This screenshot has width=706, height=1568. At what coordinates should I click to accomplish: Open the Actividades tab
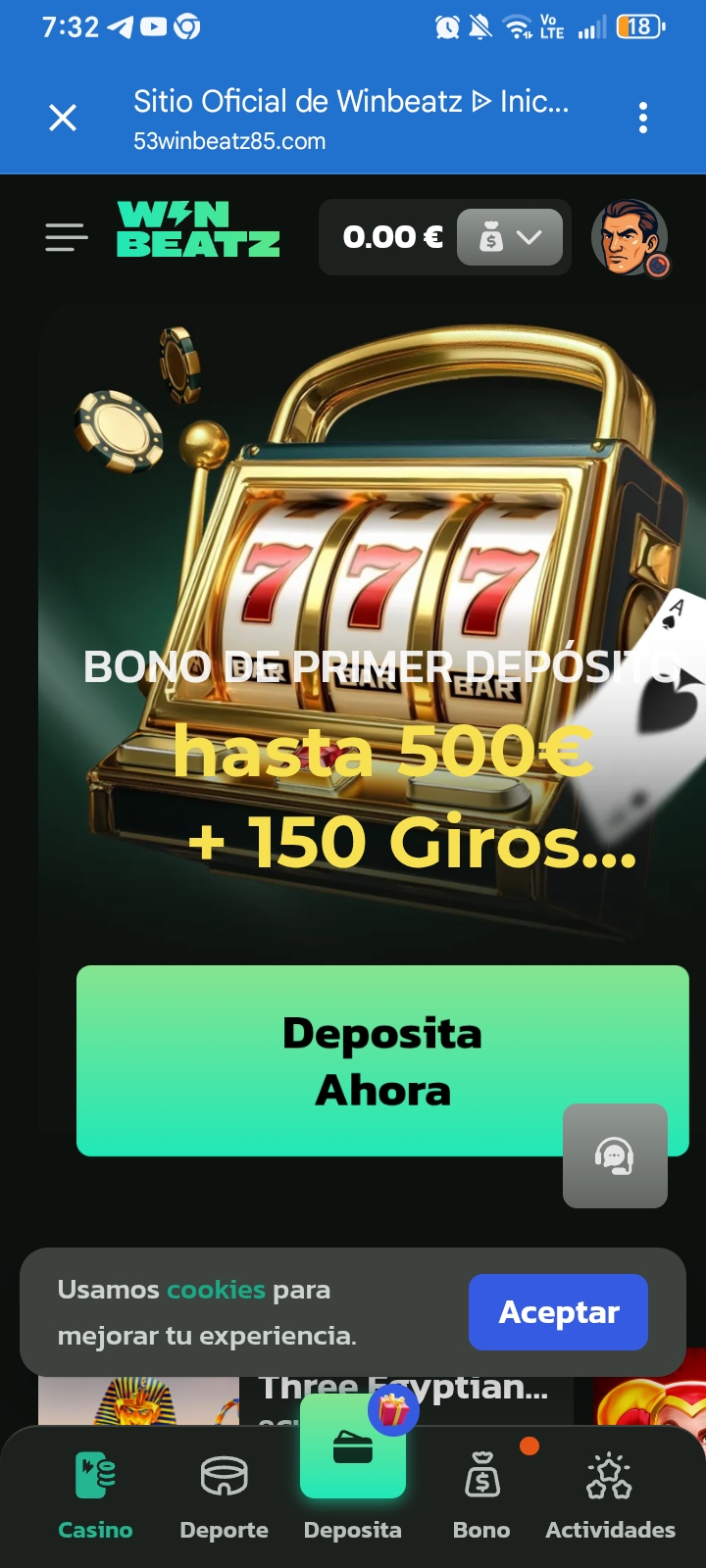[610, 1495]
